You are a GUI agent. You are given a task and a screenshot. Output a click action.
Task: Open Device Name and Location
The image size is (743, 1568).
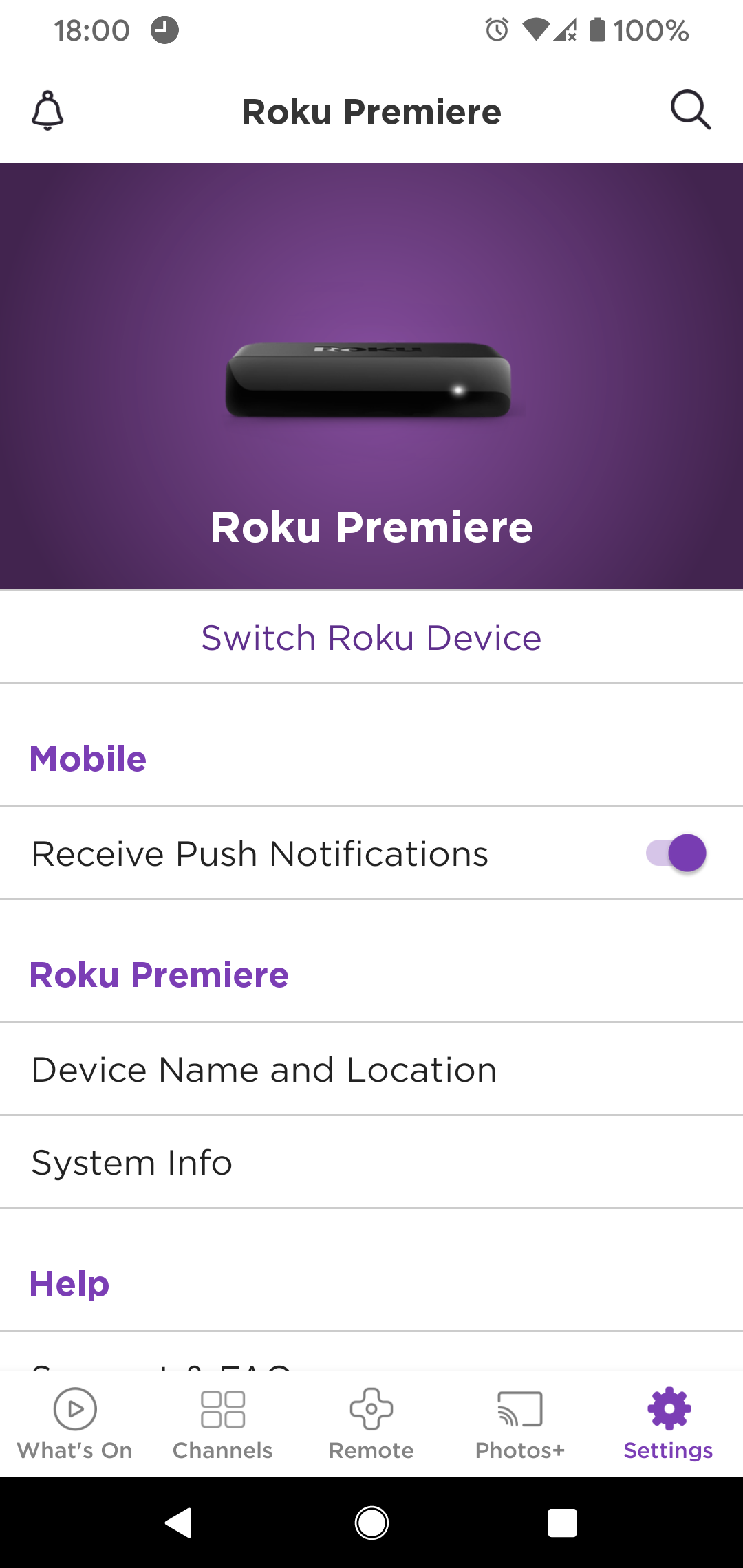[371, 1069]
